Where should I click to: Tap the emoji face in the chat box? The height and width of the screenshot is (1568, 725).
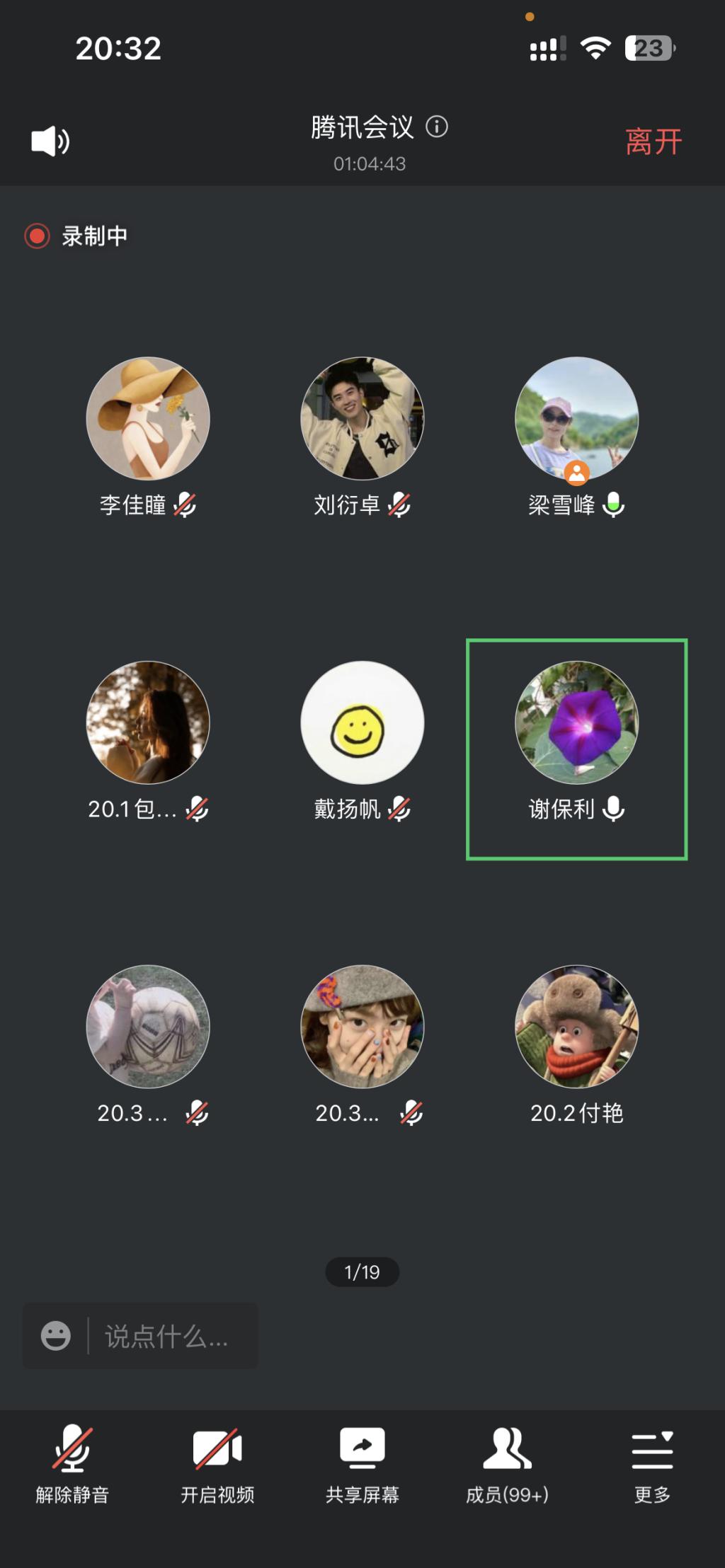pos(56,1336)
